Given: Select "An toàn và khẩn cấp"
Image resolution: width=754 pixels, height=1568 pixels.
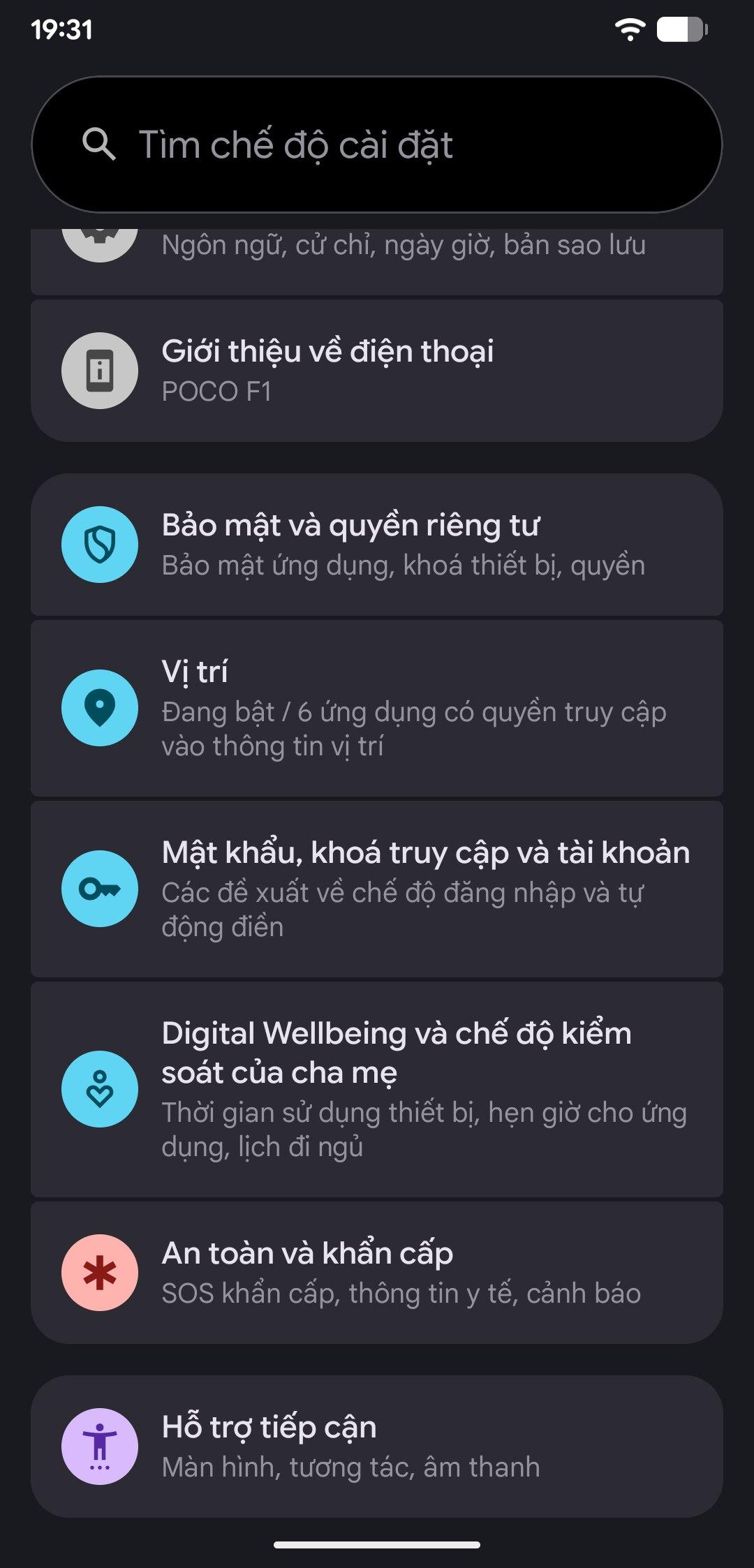Looking at the screenshot, I should pos(377,1272).
